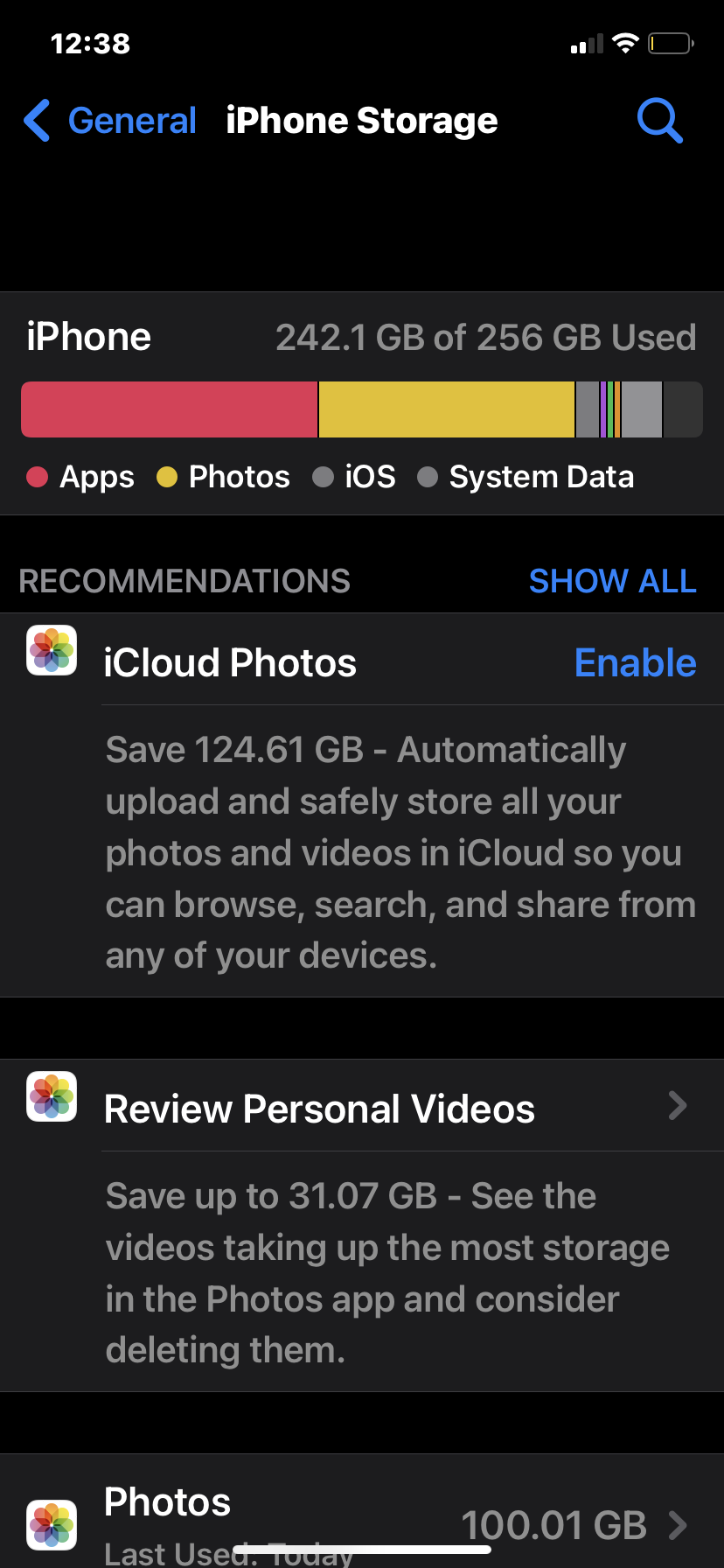The height and width of the screenshot is (1568, 724).
Task: Tap the System Data legend dot
Action: click(428, 477)
